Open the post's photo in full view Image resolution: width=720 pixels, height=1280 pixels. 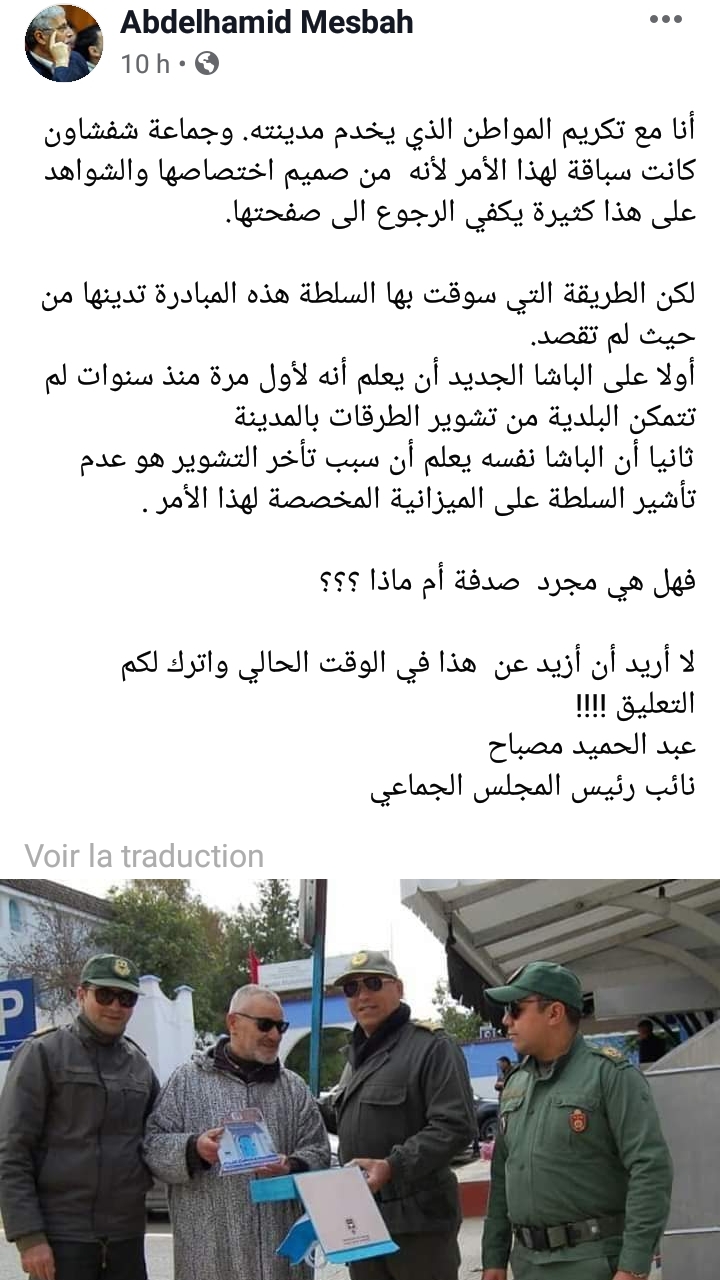point(360,1080)
